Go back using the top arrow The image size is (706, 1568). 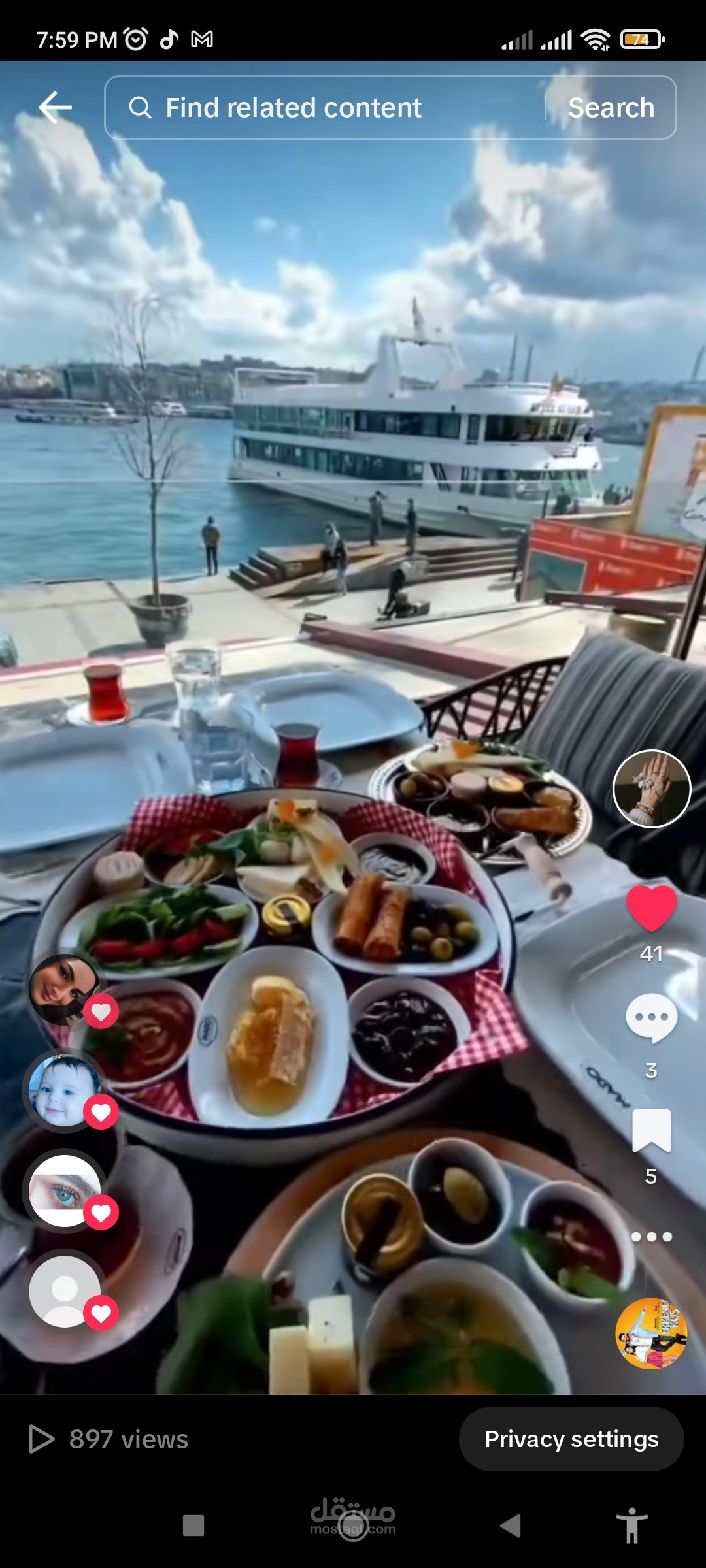[55, 108]
